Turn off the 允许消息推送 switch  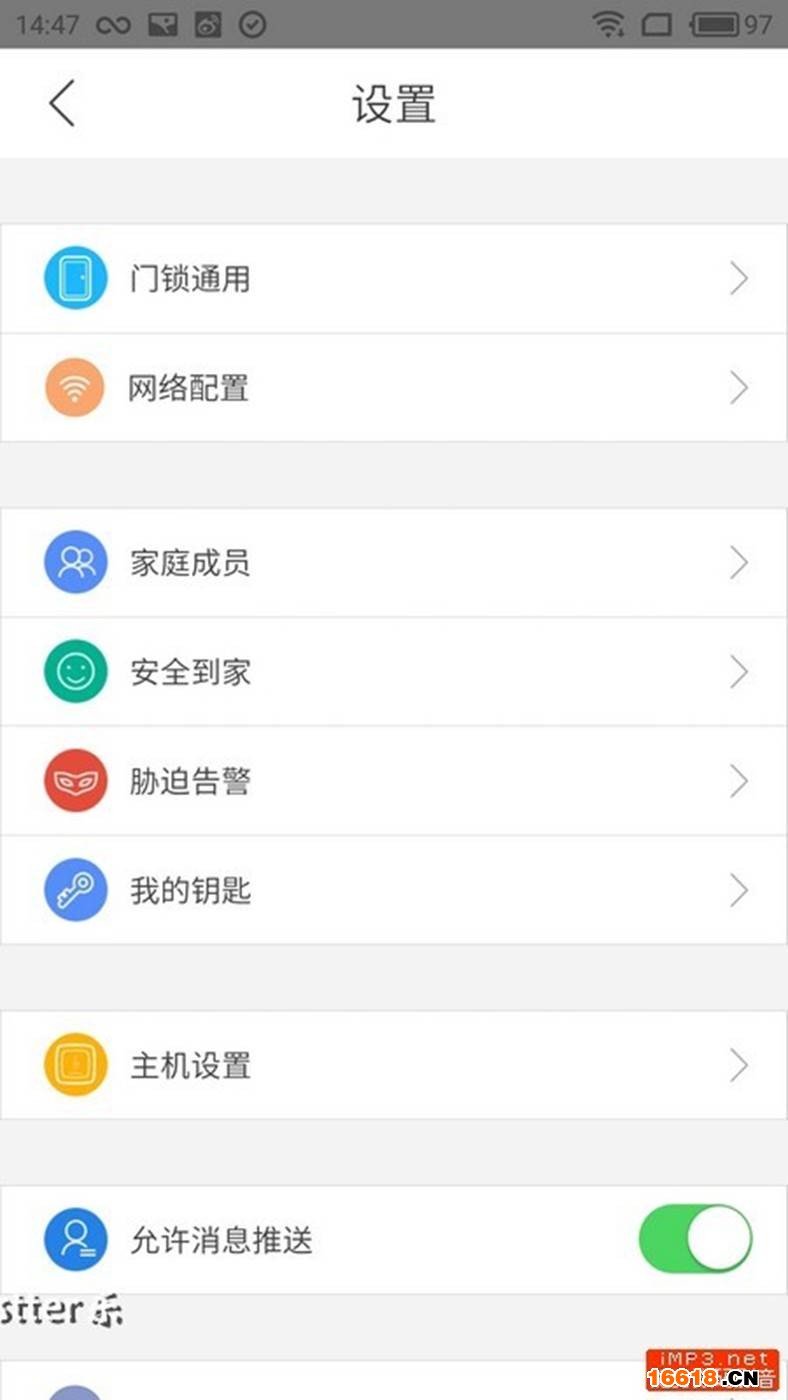(695, 1239)
